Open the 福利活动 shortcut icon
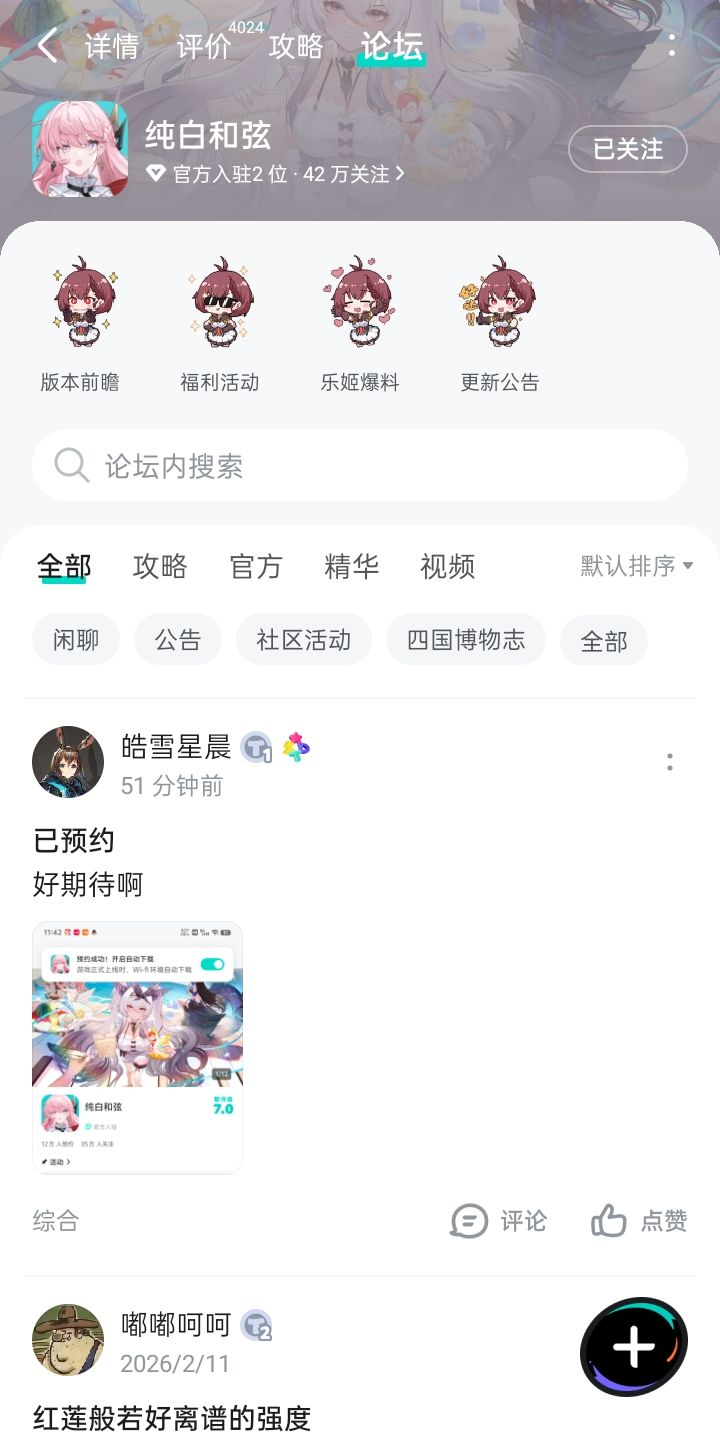The image size is (720, 1437). coord(219,305)
